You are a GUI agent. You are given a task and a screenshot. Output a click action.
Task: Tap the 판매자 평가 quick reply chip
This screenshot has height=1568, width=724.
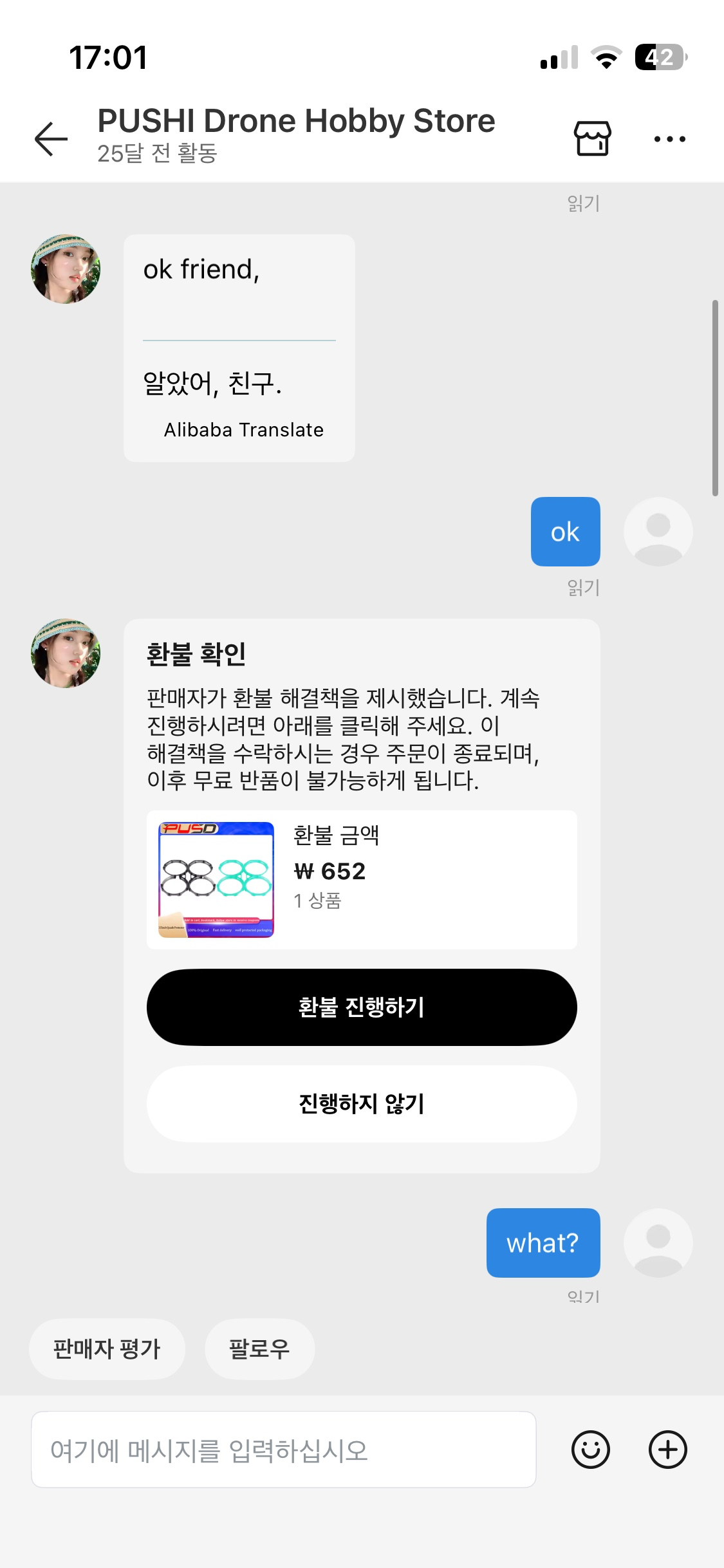(107, 1349)
